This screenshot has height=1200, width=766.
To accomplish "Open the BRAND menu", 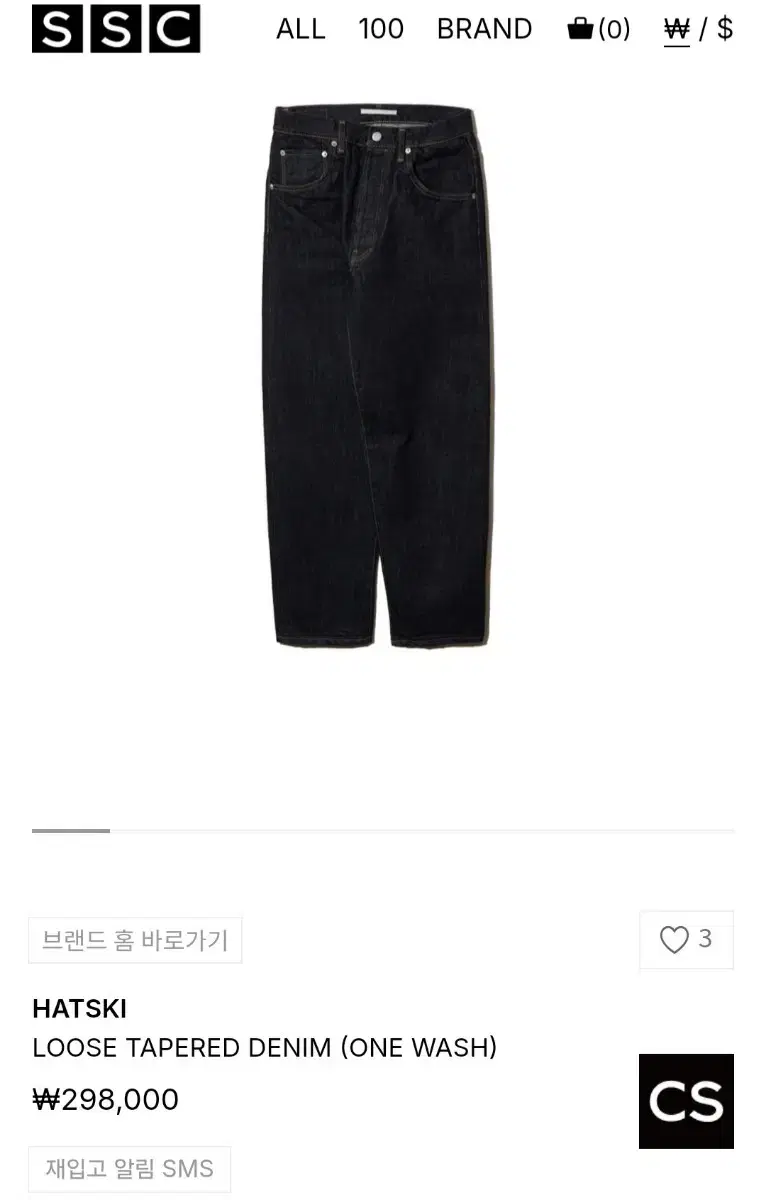I will click(x=484, y=29).
